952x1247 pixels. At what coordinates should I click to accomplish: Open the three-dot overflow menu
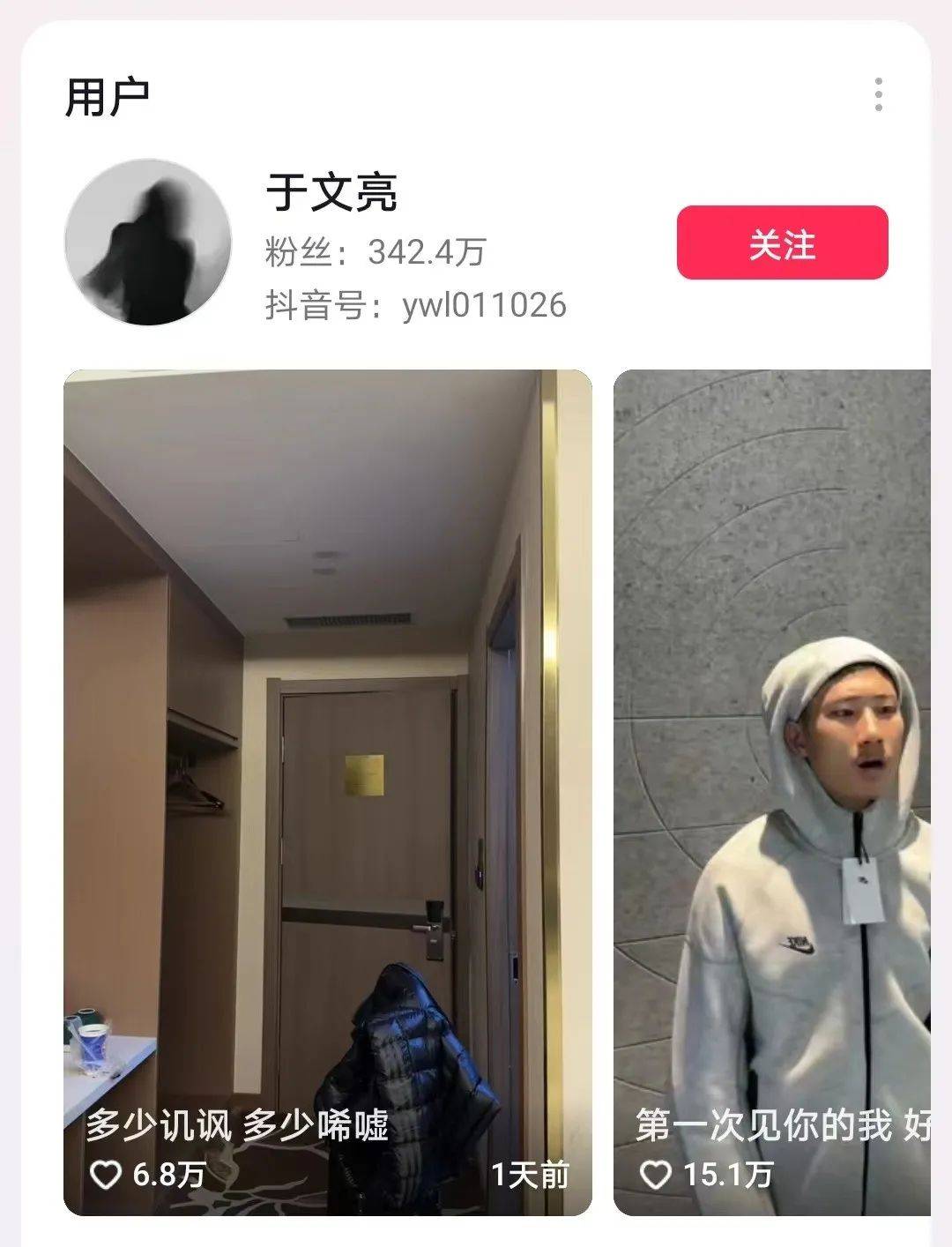(878, 94)
